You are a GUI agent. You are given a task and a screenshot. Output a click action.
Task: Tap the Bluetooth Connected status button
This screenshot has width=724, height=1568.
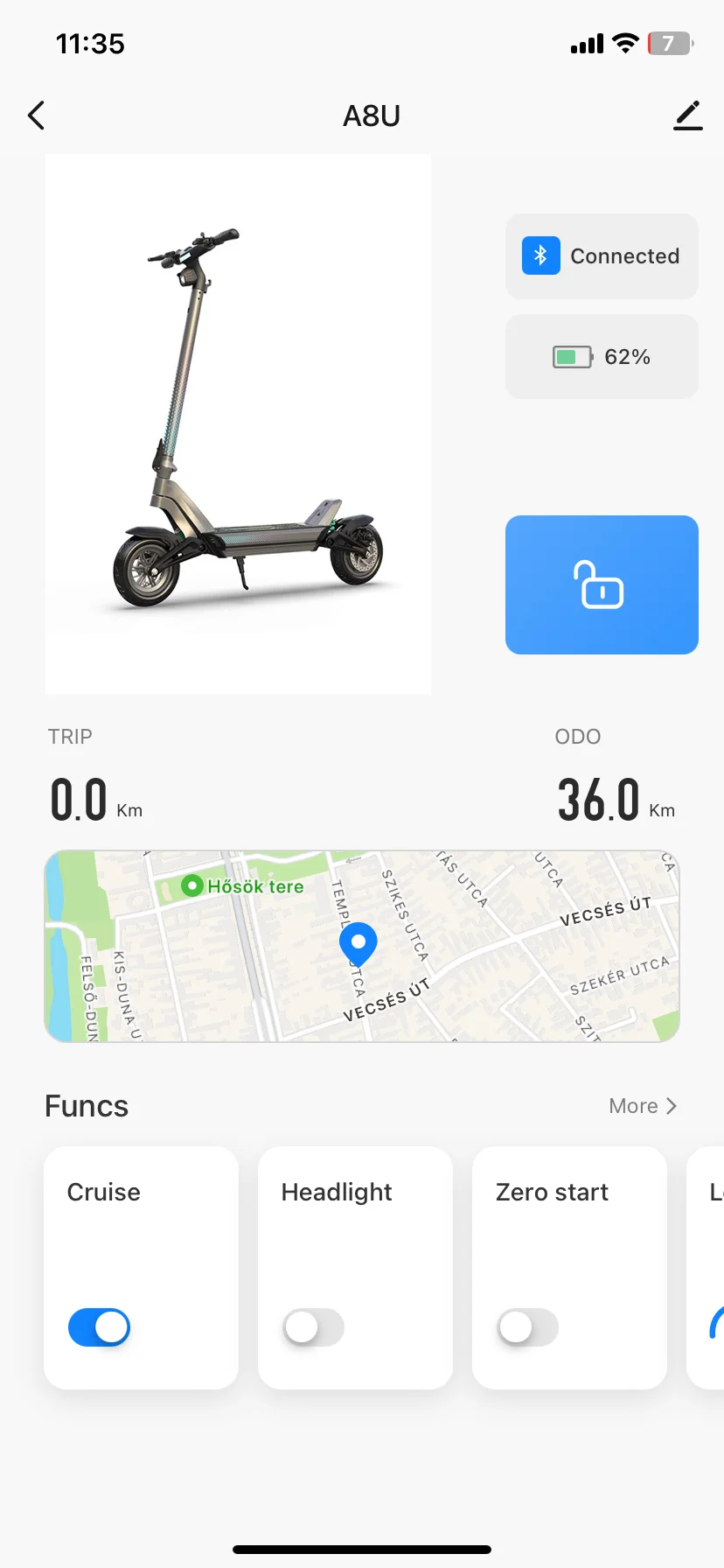pyautogui.click(x=602, y=256)
